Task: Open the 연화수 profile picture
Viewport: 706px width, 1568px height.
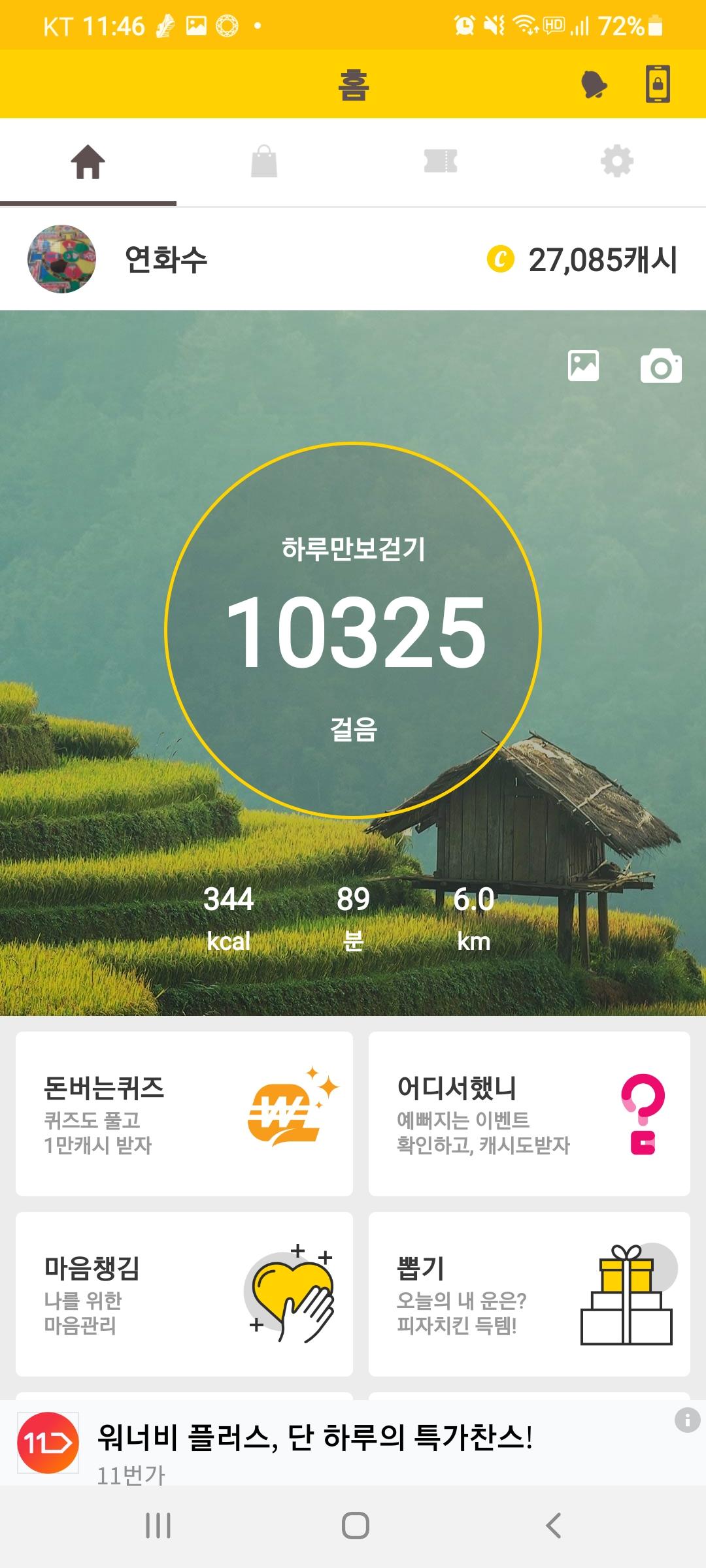Action: click(61, 259)
